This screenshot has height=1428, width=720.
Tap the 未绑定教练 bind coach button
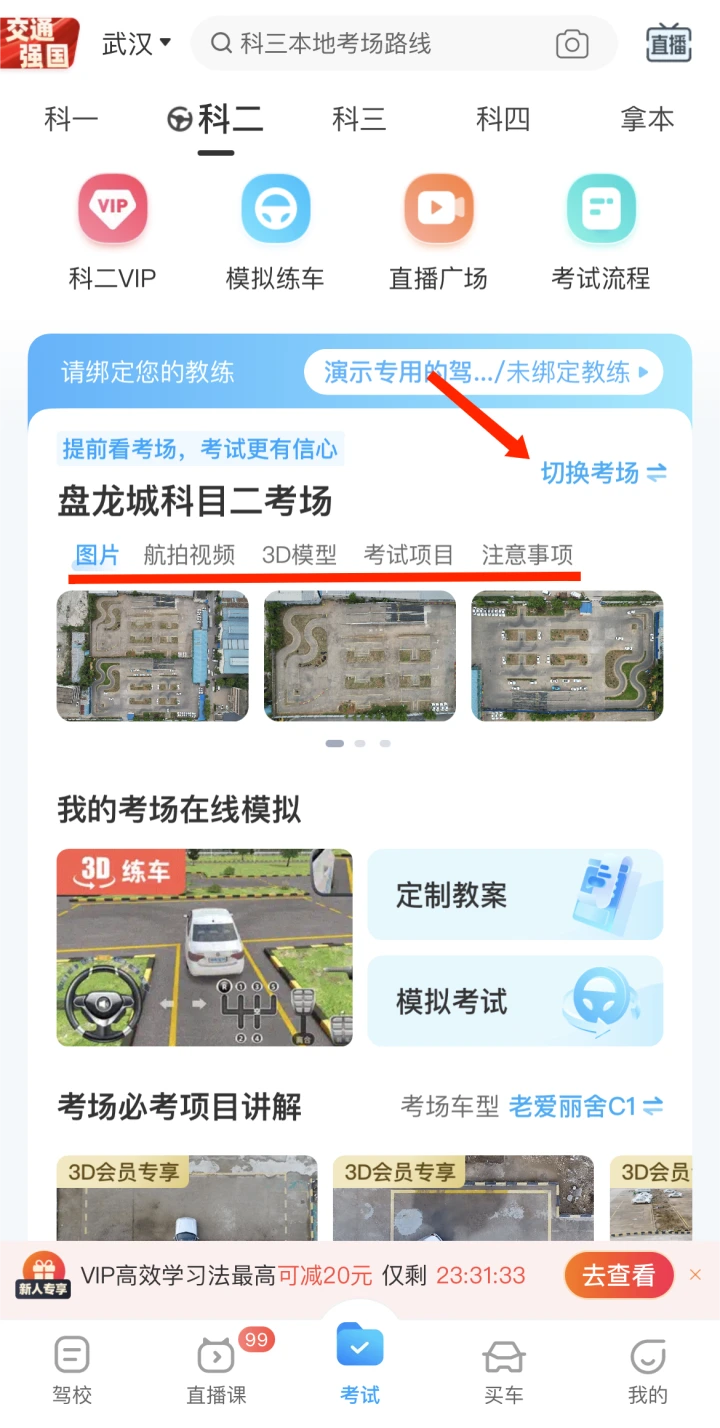(484, 372)
